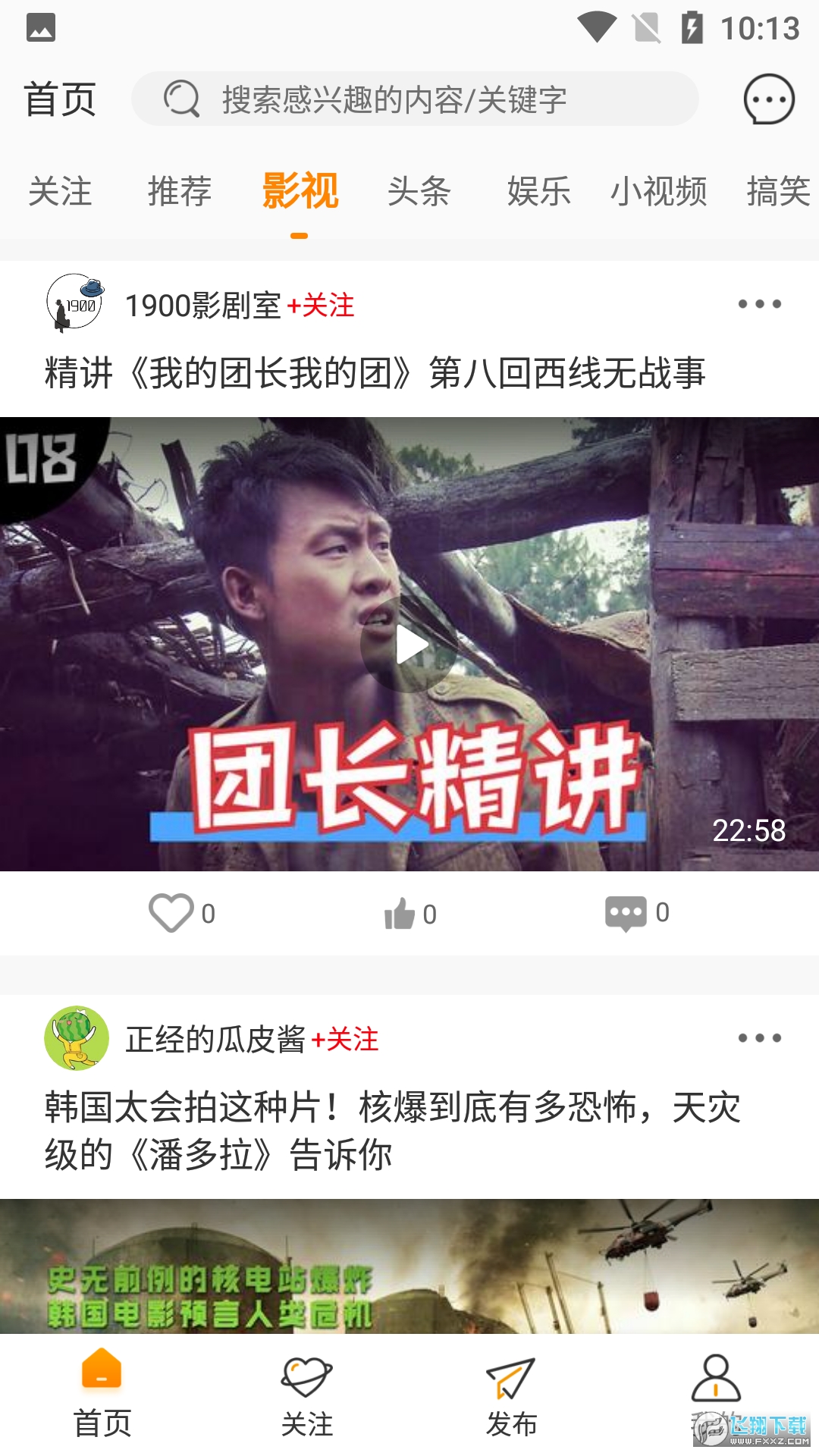The image size is (819, 1456).
Task: Open the 小视频 tab
Action: 658,191
